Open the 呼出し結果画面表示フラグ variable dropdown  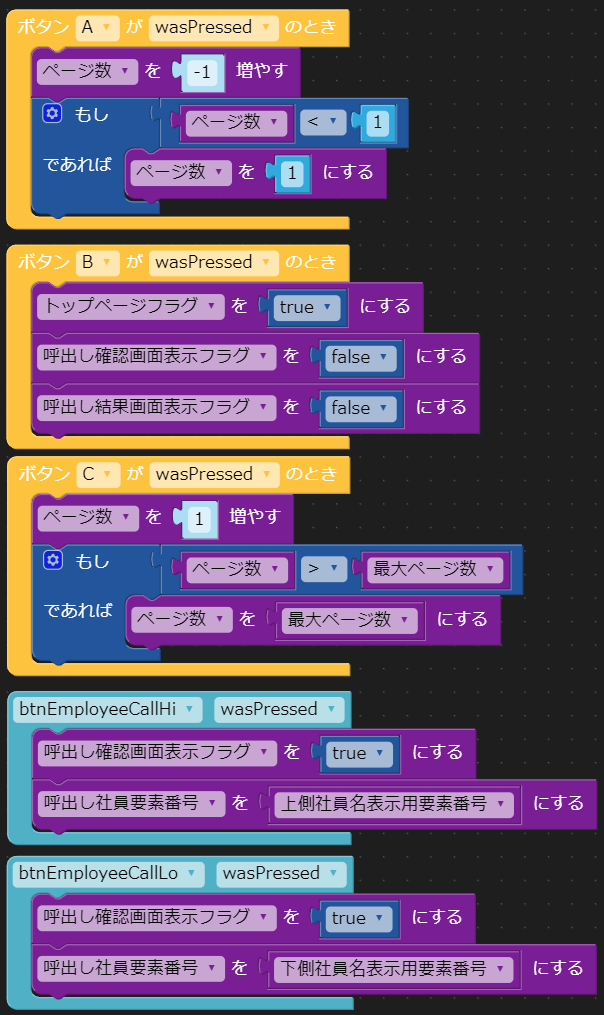point(156,407)
